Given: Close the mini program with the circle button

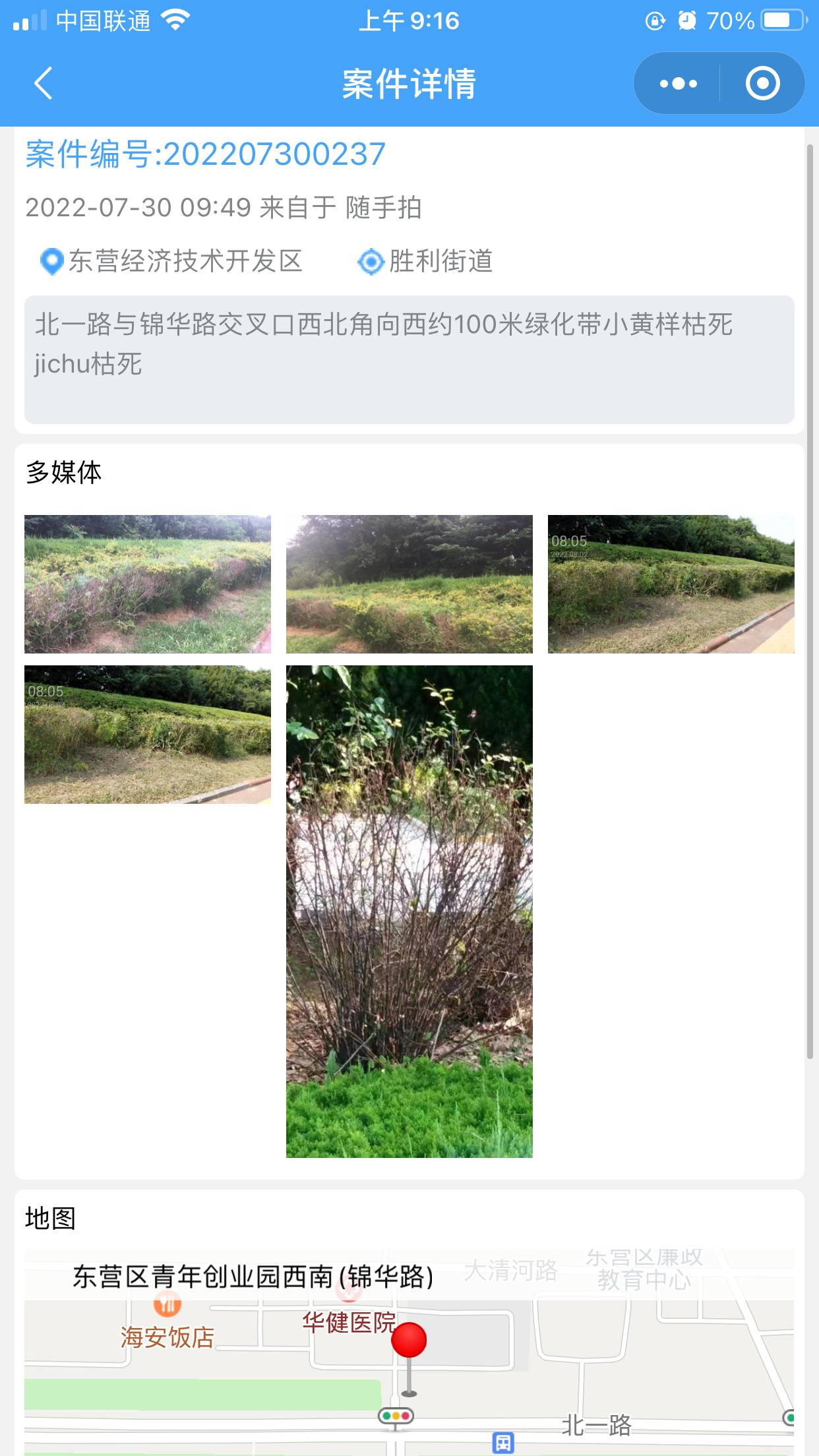Looking at the screenshot, I should tap(762, 84).
